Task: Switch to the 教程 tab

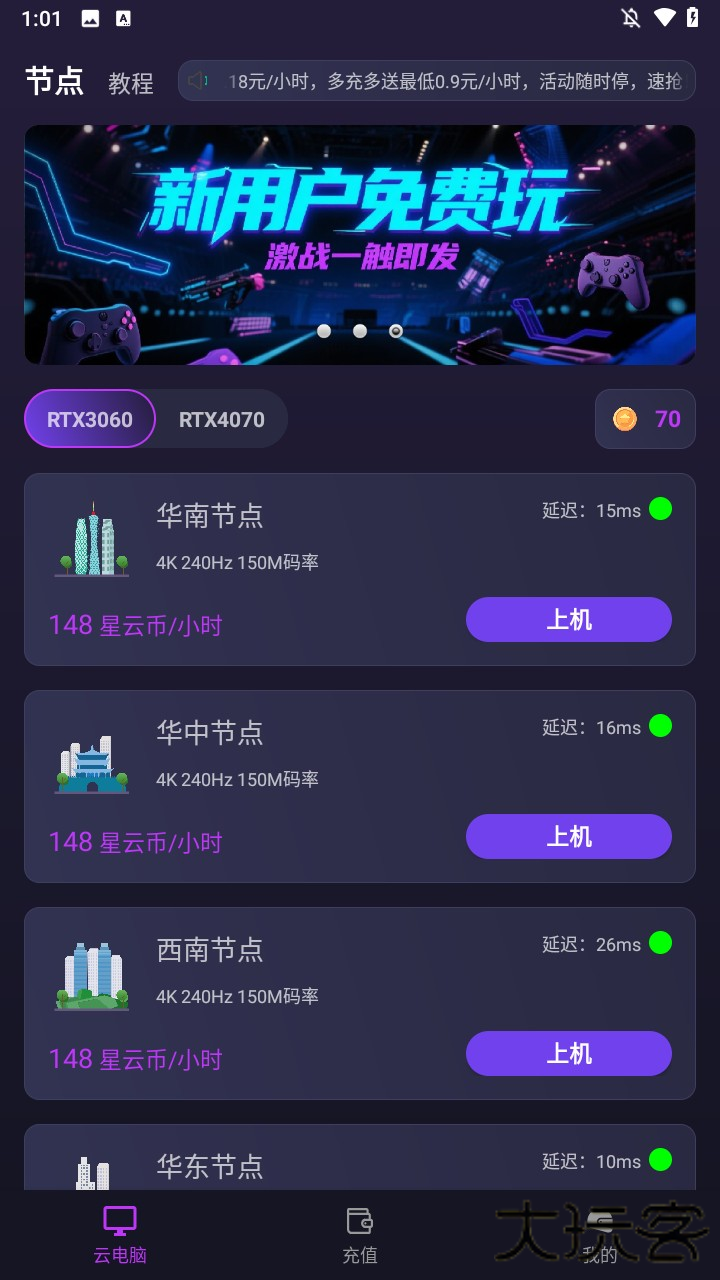Action: (131, 83)
